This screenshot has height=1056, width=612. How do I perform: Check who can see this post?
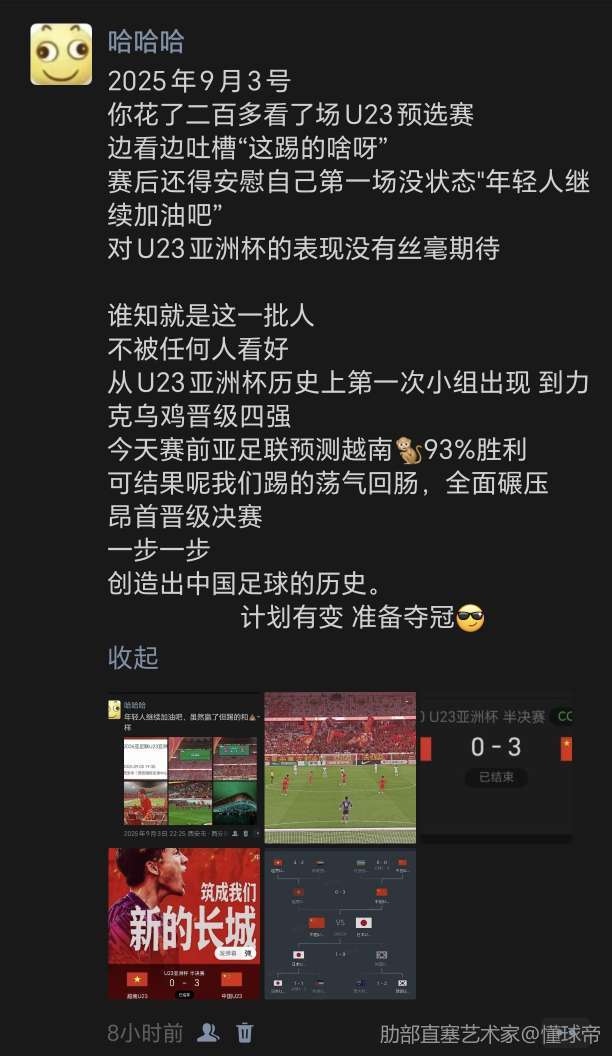click(208, 1033)
